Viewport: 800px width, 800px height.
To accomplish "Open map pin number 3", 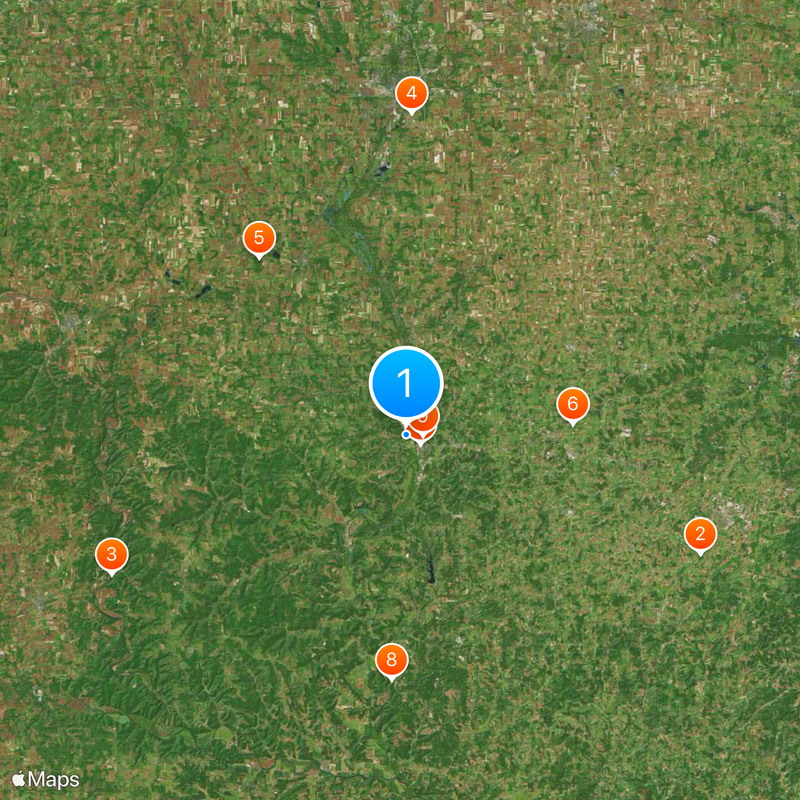I will (111, 554).
